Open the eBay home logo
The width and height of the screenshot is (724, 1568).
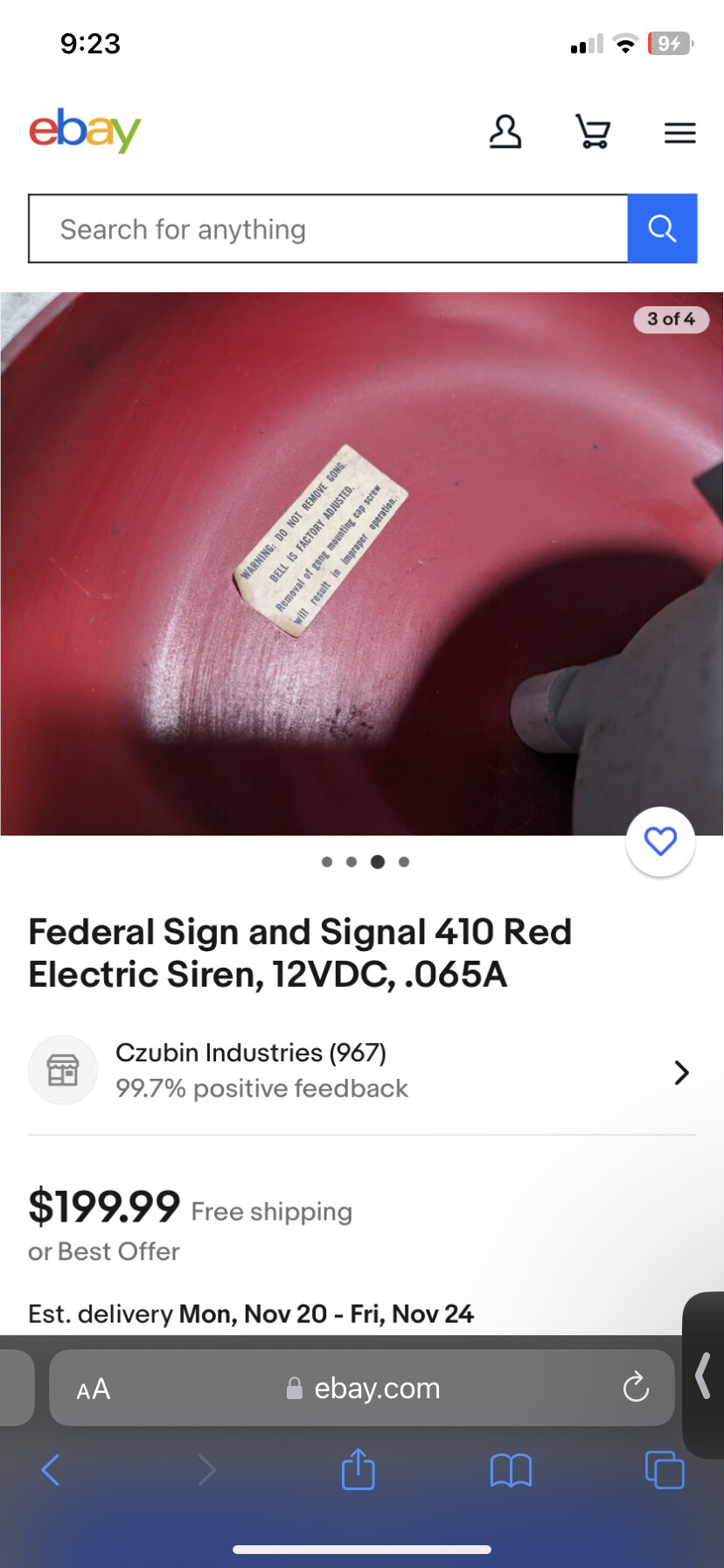85,131
